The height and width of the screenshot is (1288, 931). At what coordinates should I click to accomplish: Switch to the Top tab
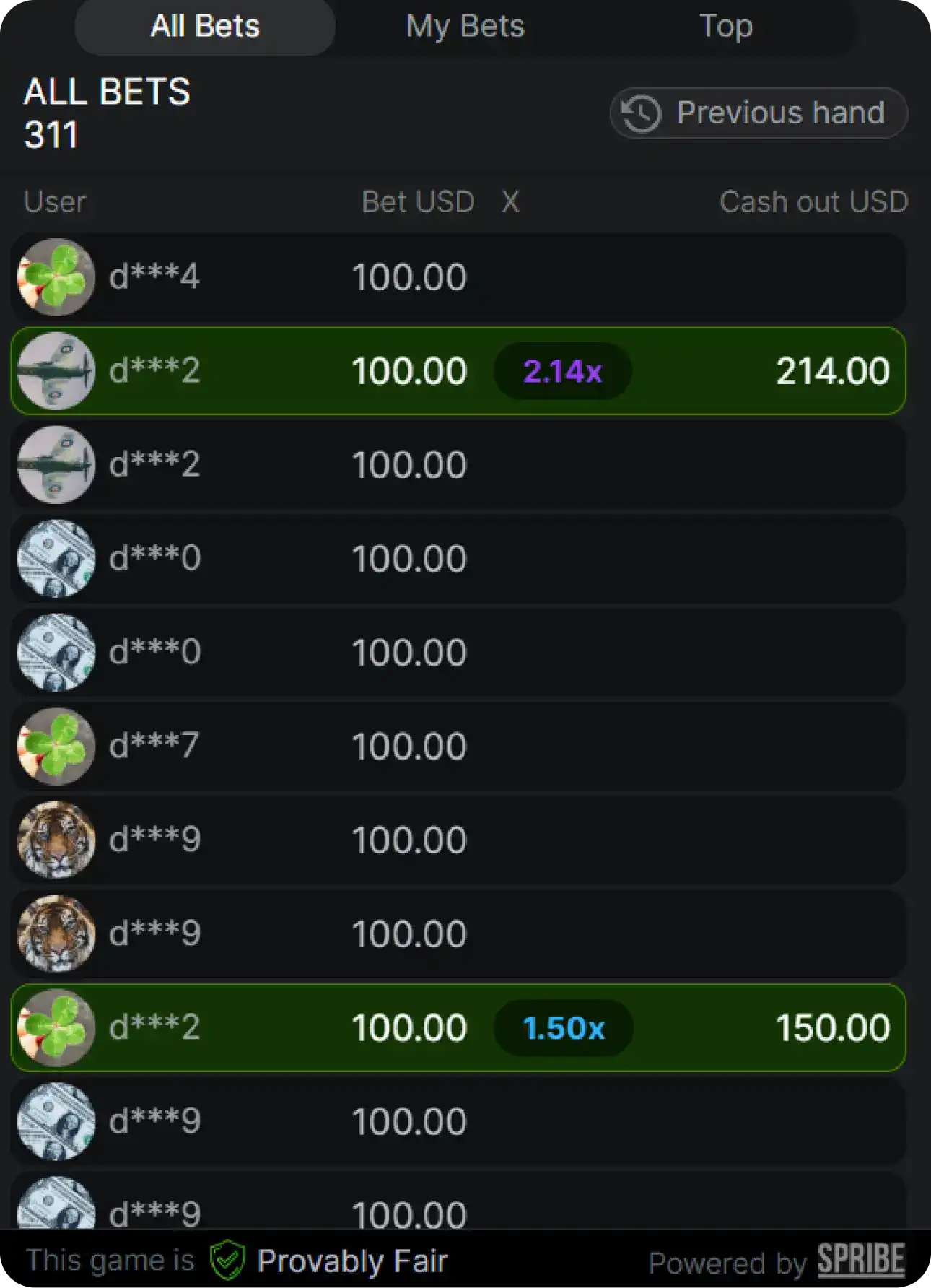tap(725, 27)
